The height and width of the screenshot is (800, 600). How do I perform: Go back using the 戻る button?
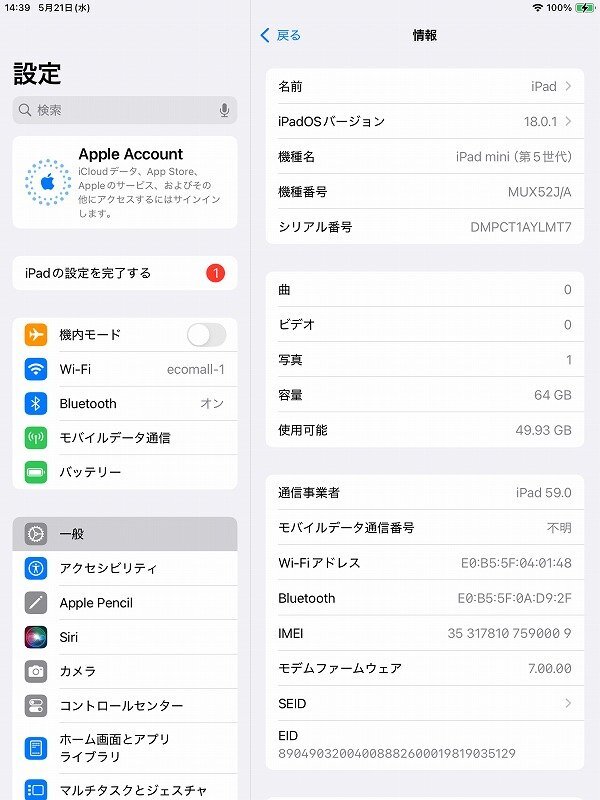pyautogui.click(x=280, y=35)
